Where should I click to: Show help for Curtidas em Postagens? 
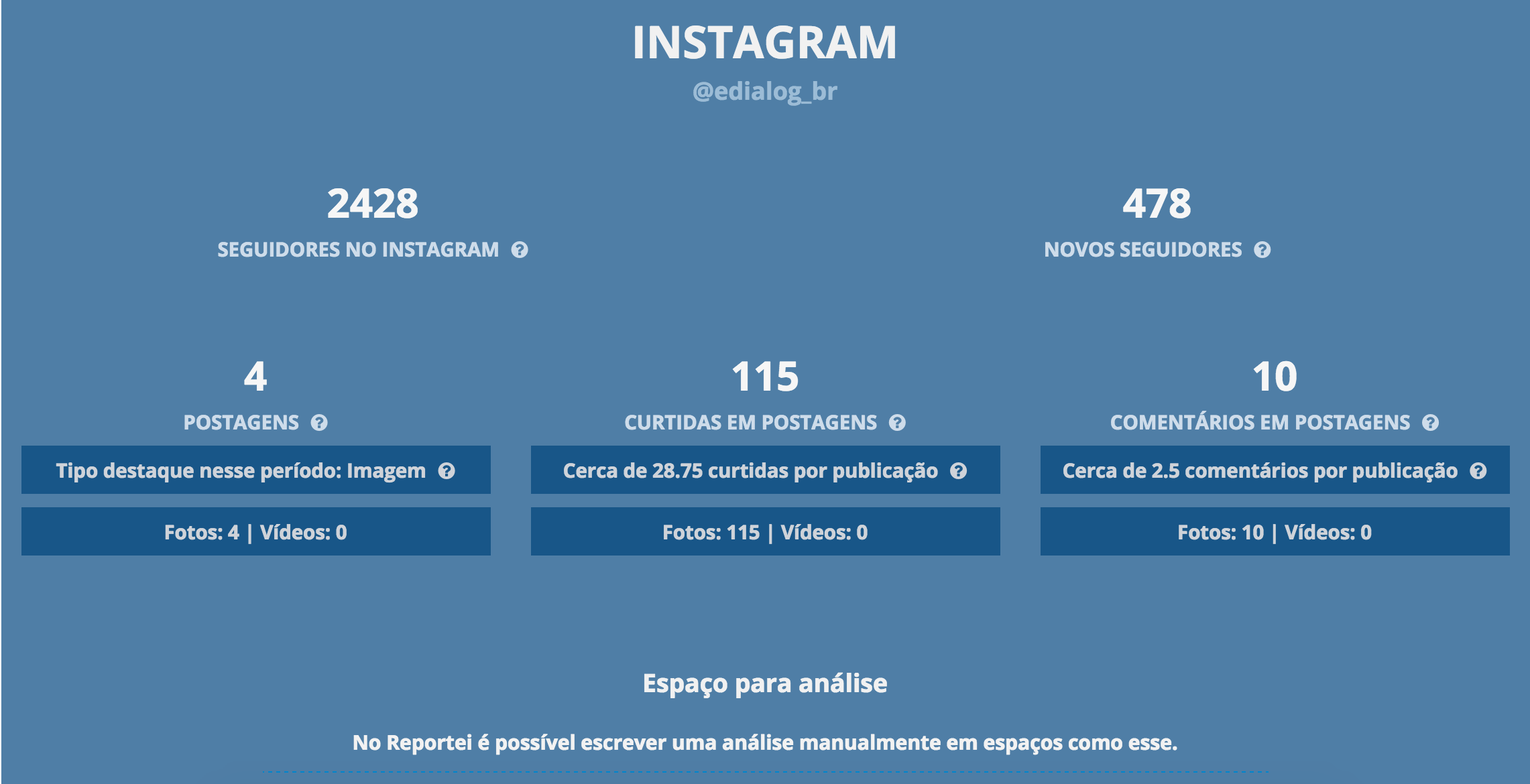coord(897,423)
